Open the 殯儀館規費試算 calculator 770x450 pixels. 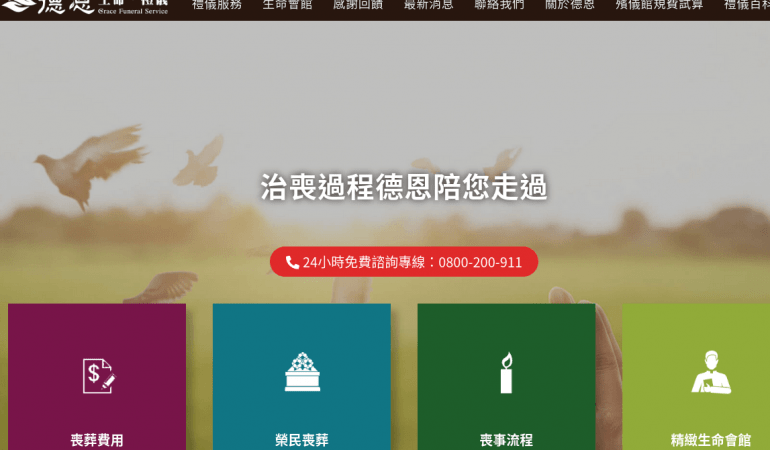point(659,5)
